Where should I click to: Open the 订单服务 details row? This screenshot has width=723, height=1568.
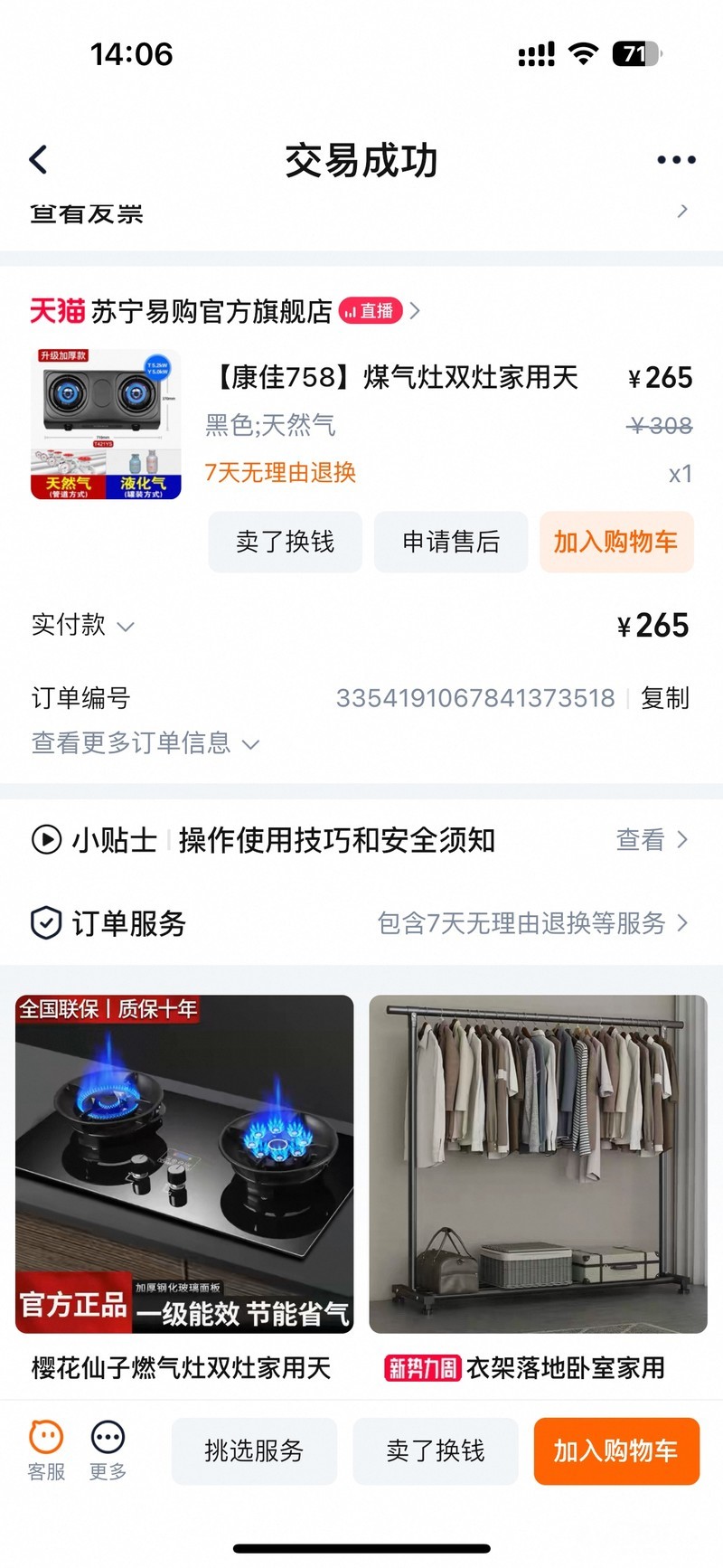tap(361, 923)
